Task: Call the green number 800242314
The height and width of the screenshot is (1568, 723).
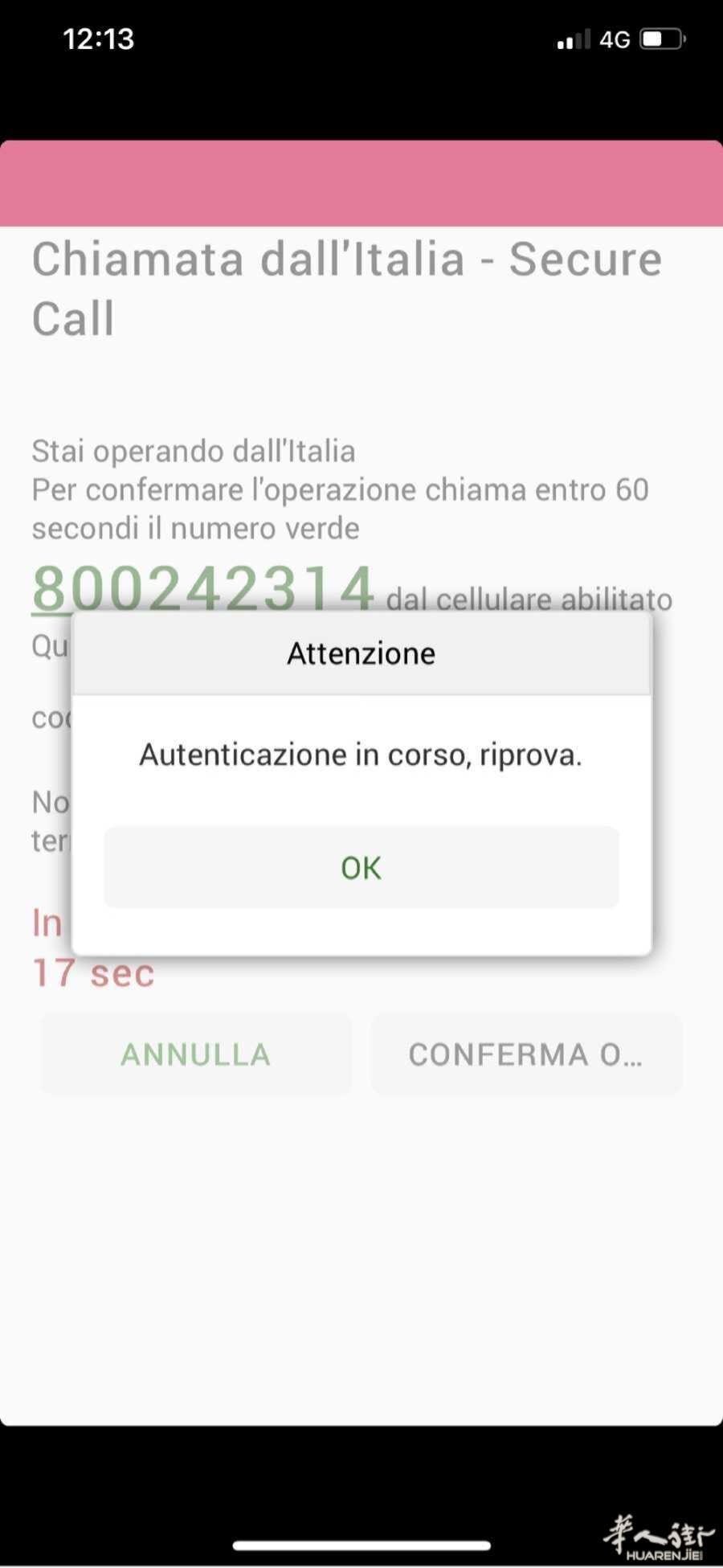Action: point(202,587)
